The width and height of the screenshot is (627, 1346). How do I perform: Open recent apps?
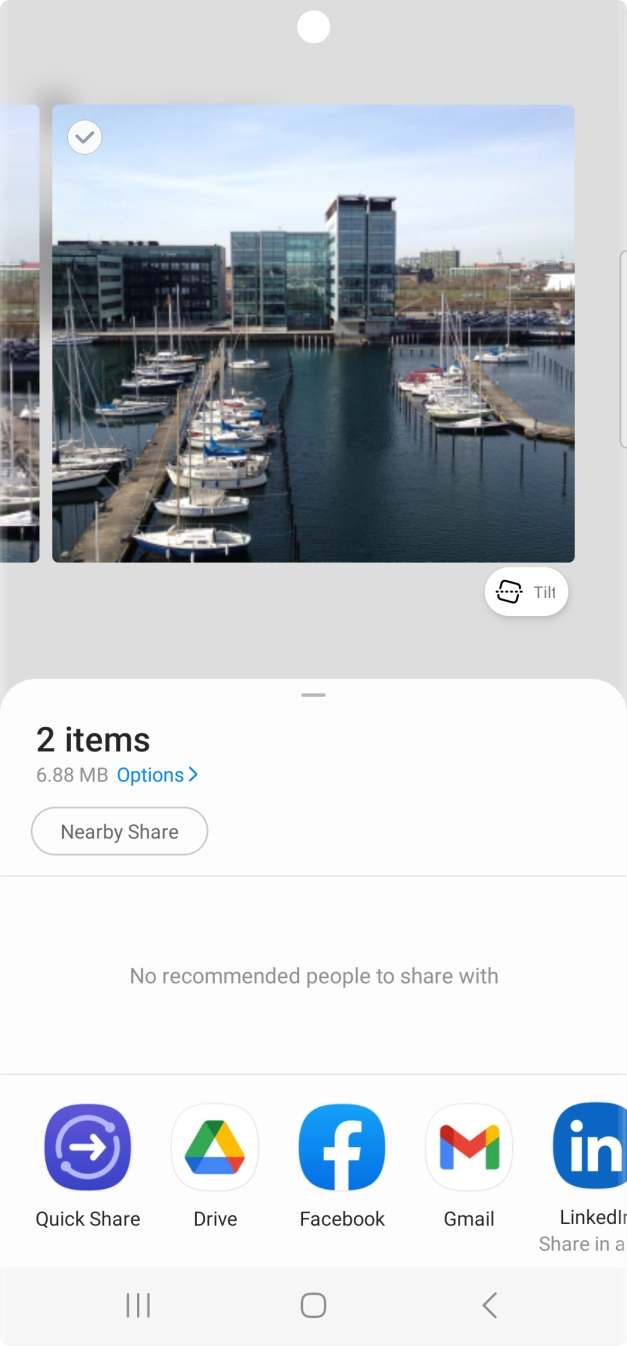point(138,1305)
